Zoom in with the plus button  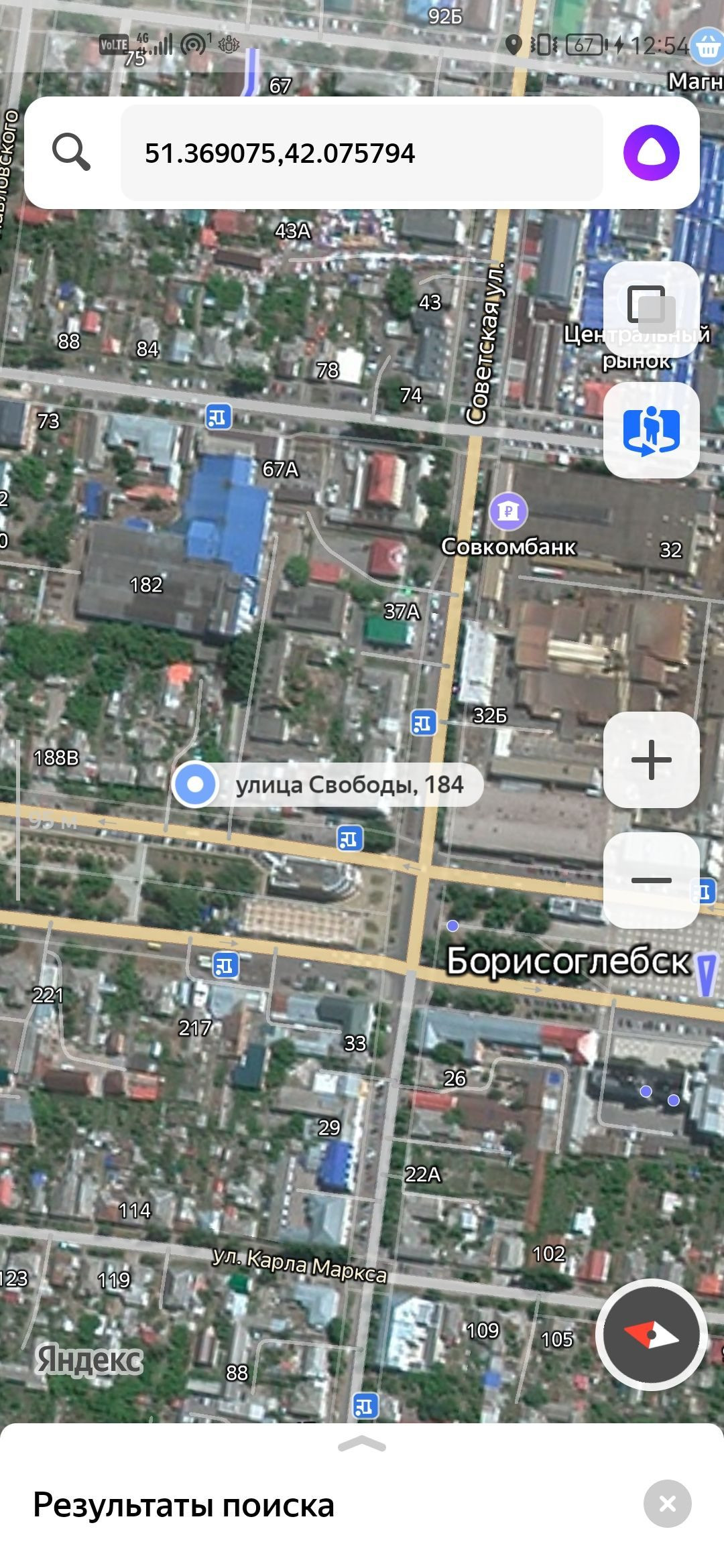pos(651,760)
